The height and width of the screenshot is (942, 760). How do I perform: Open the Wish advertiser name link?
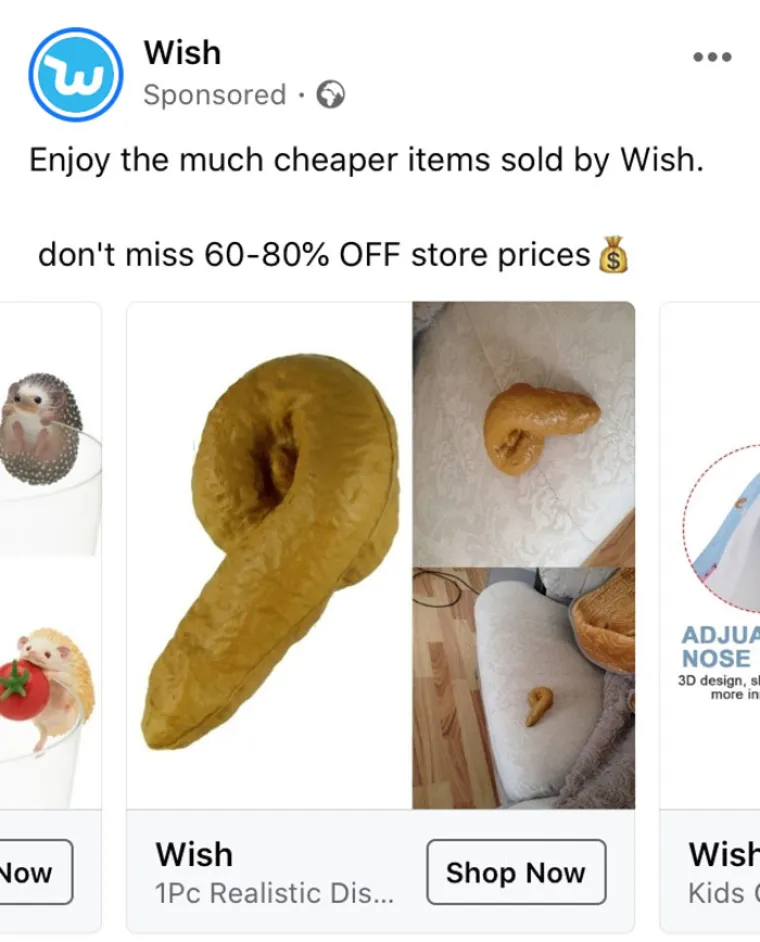pos(182,52)
